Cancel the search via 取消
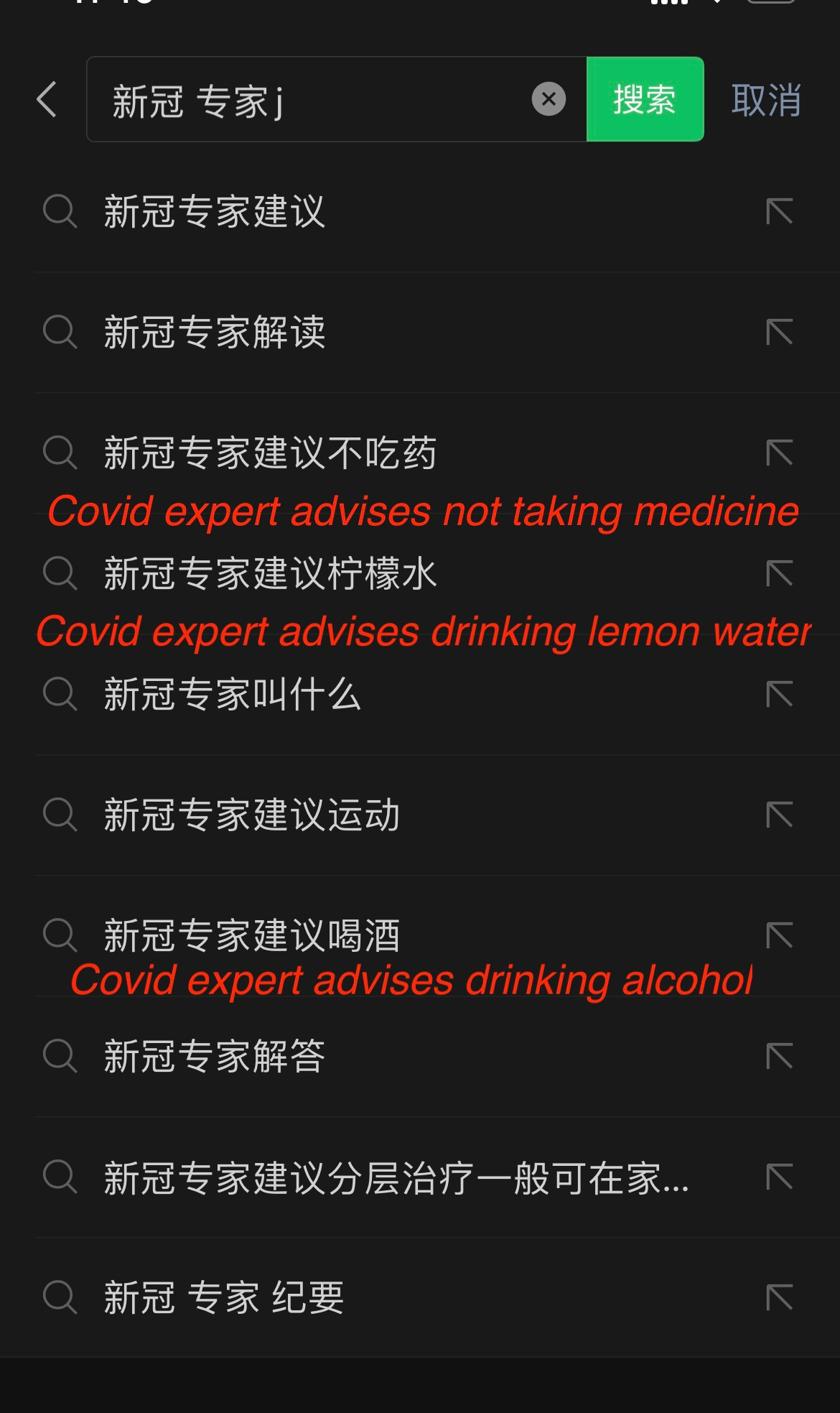The height and width of the screenshot is (1413, 840). pos(766,99)
